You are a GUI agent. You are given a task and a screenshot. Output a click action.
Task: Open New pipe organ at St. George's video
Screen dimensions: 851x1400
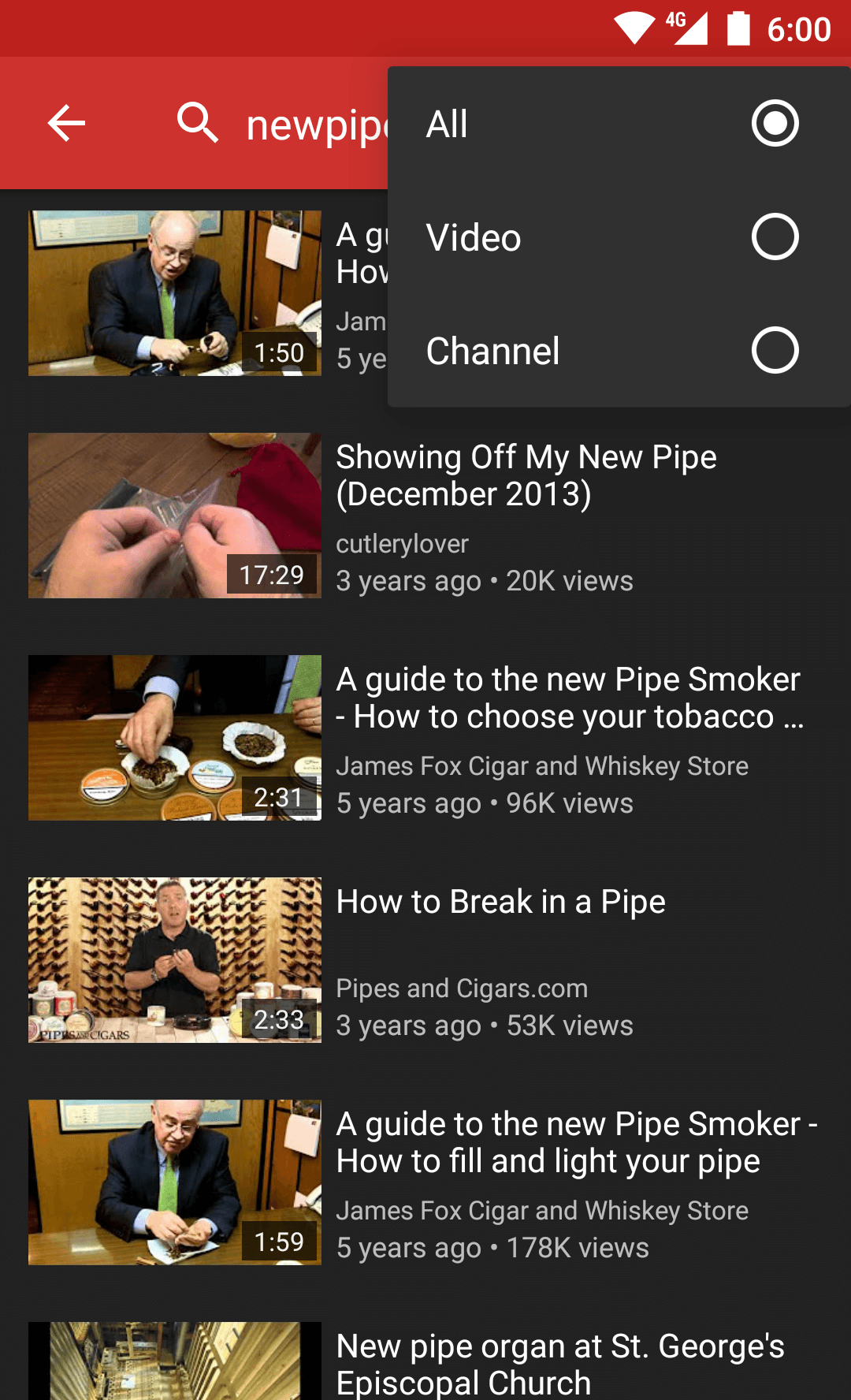click(425, 1361)
